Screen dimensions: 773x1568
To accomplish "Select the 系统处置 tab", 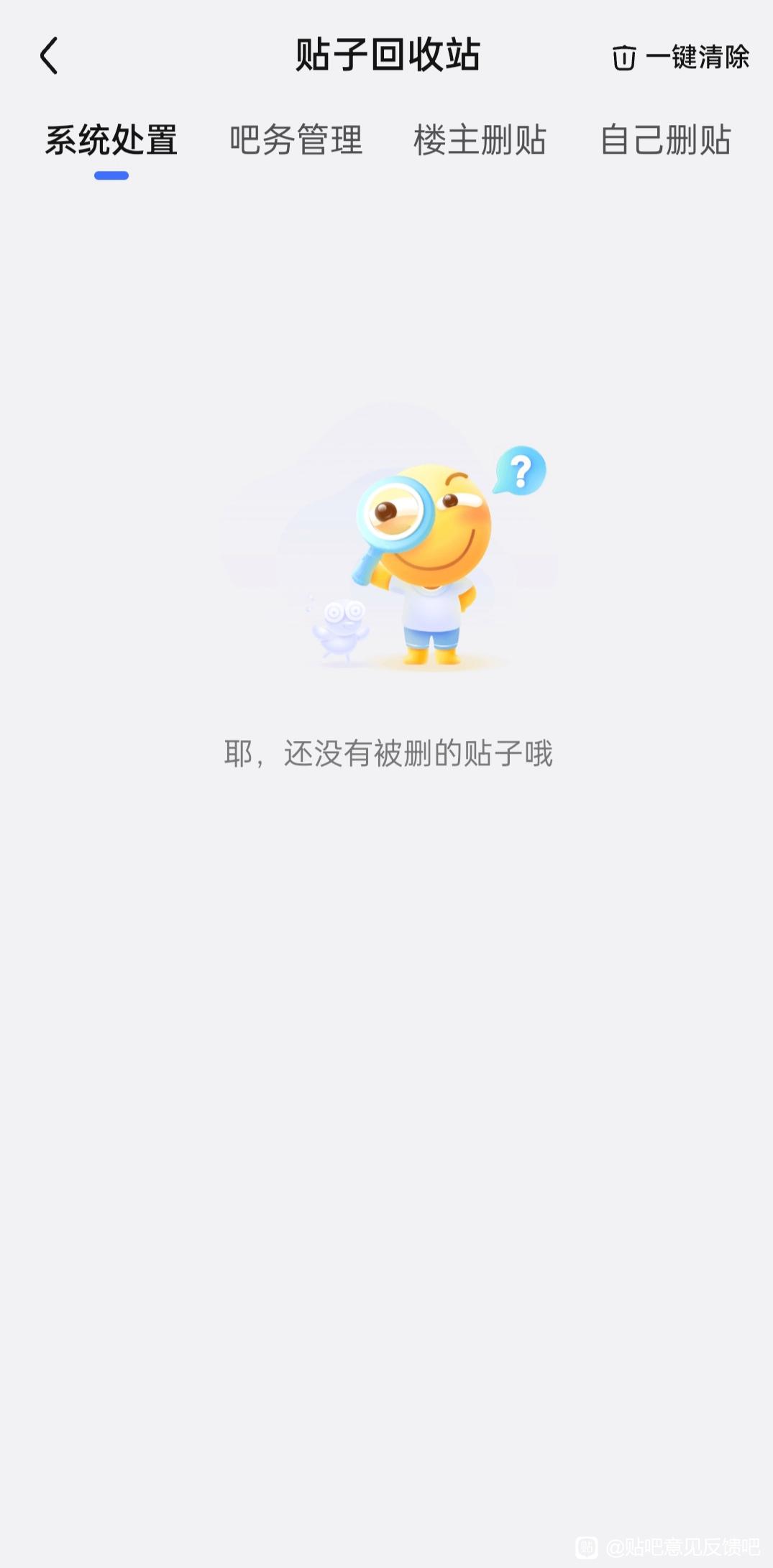I will click(x=111, y=140).
